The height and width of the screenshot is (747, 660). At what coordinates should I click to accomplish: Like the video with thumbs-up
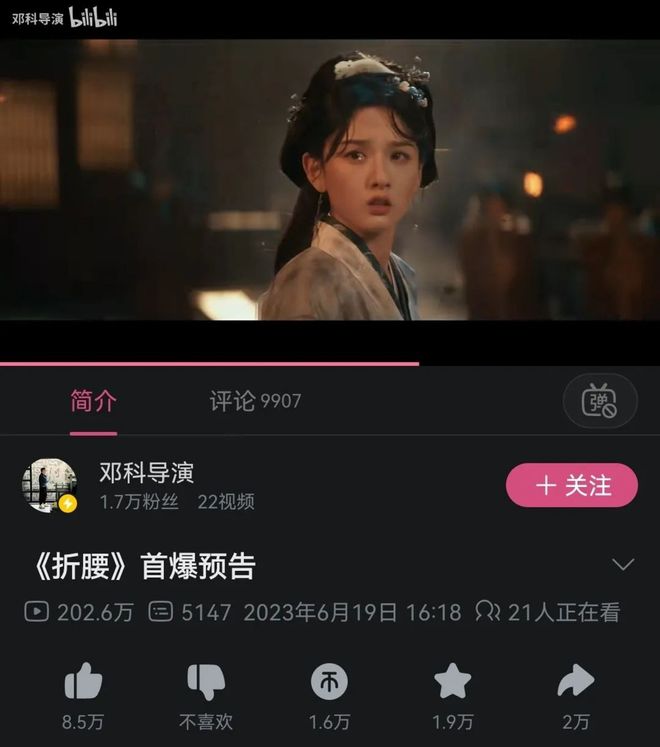pyautogui.click(x=83, y=683)
